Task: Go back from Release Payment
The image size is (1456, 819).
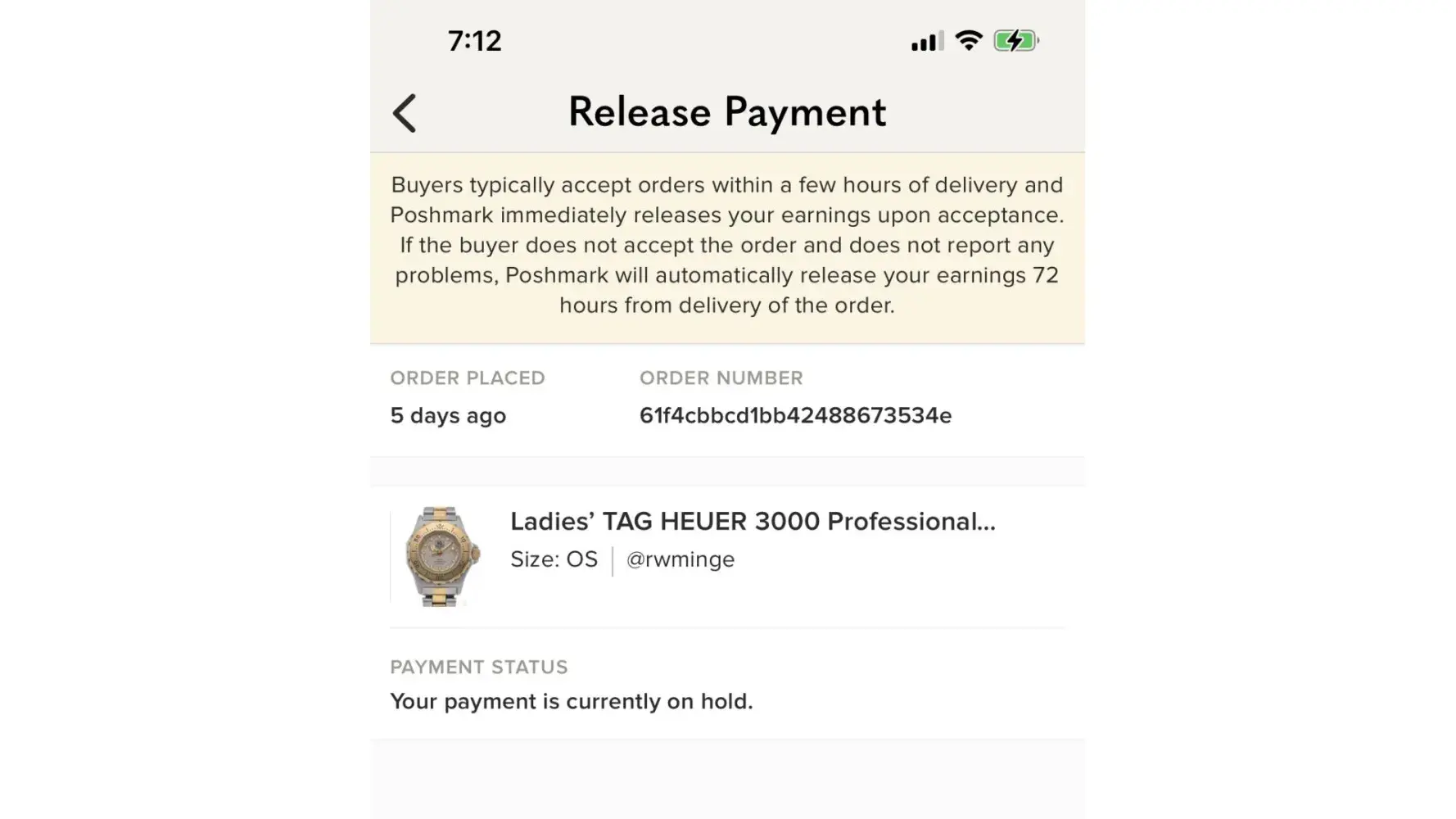Action: pos(405,113)
